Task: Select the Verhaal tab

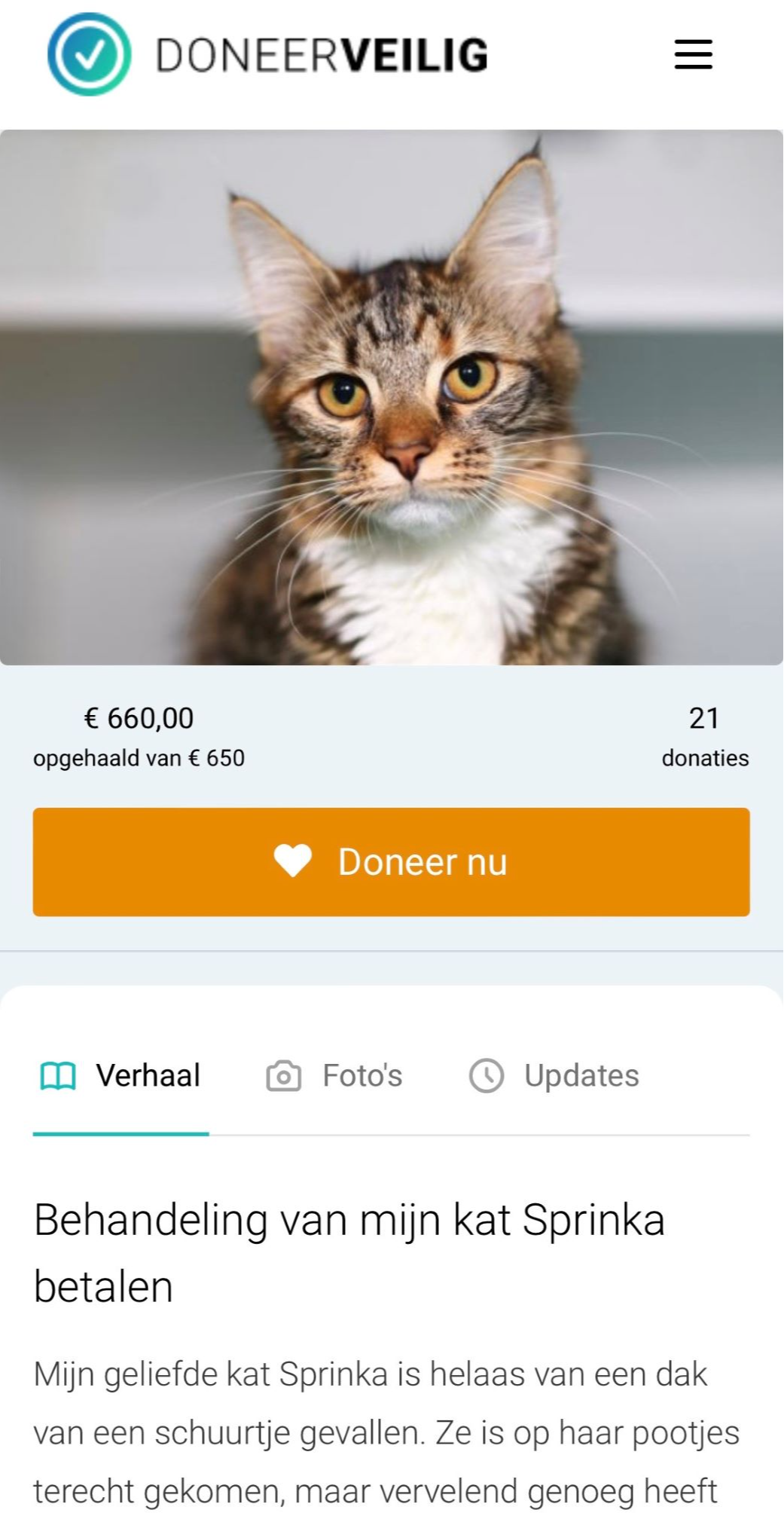Action: [120, 1075]
